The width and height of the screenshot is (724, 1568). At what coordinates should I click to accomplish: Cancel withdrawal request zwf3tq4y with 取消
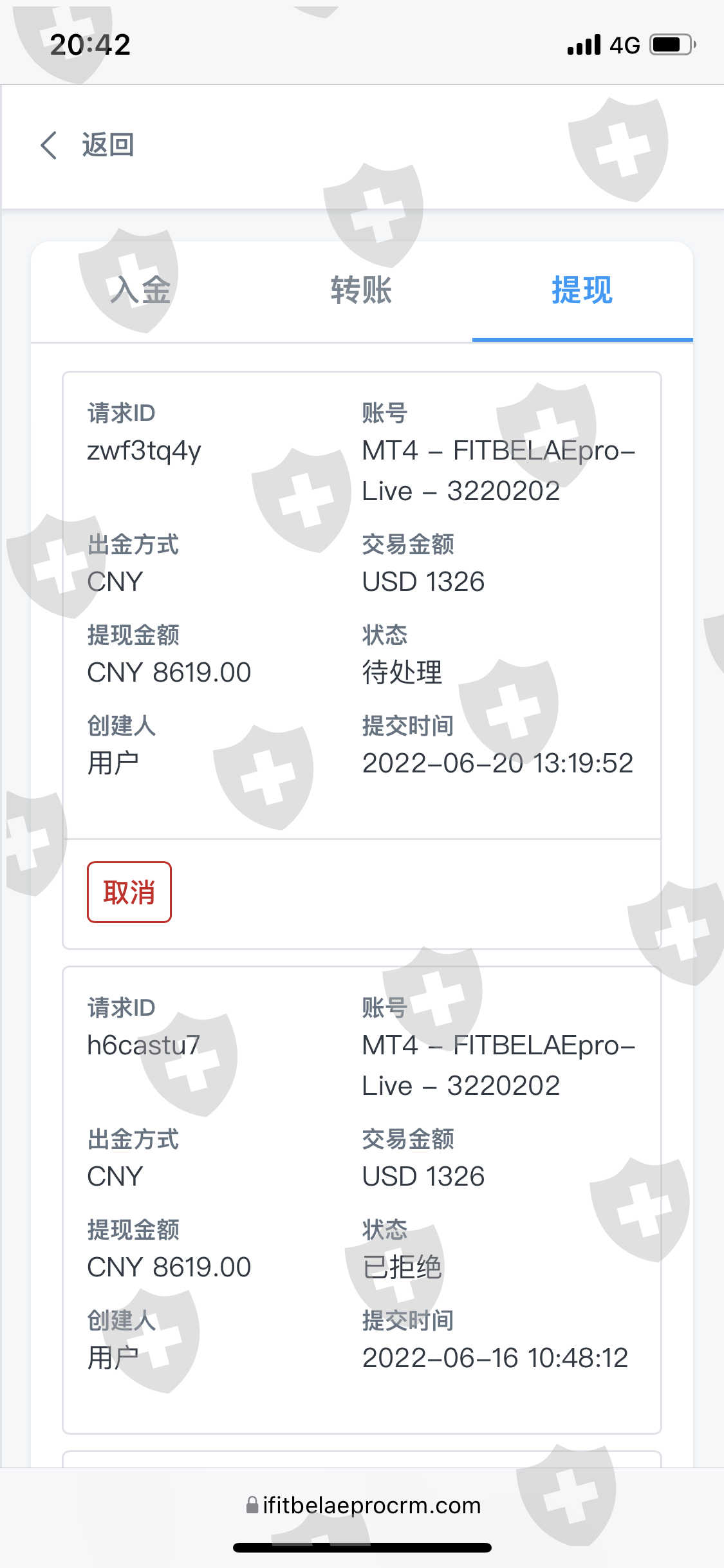coord(129,892)
